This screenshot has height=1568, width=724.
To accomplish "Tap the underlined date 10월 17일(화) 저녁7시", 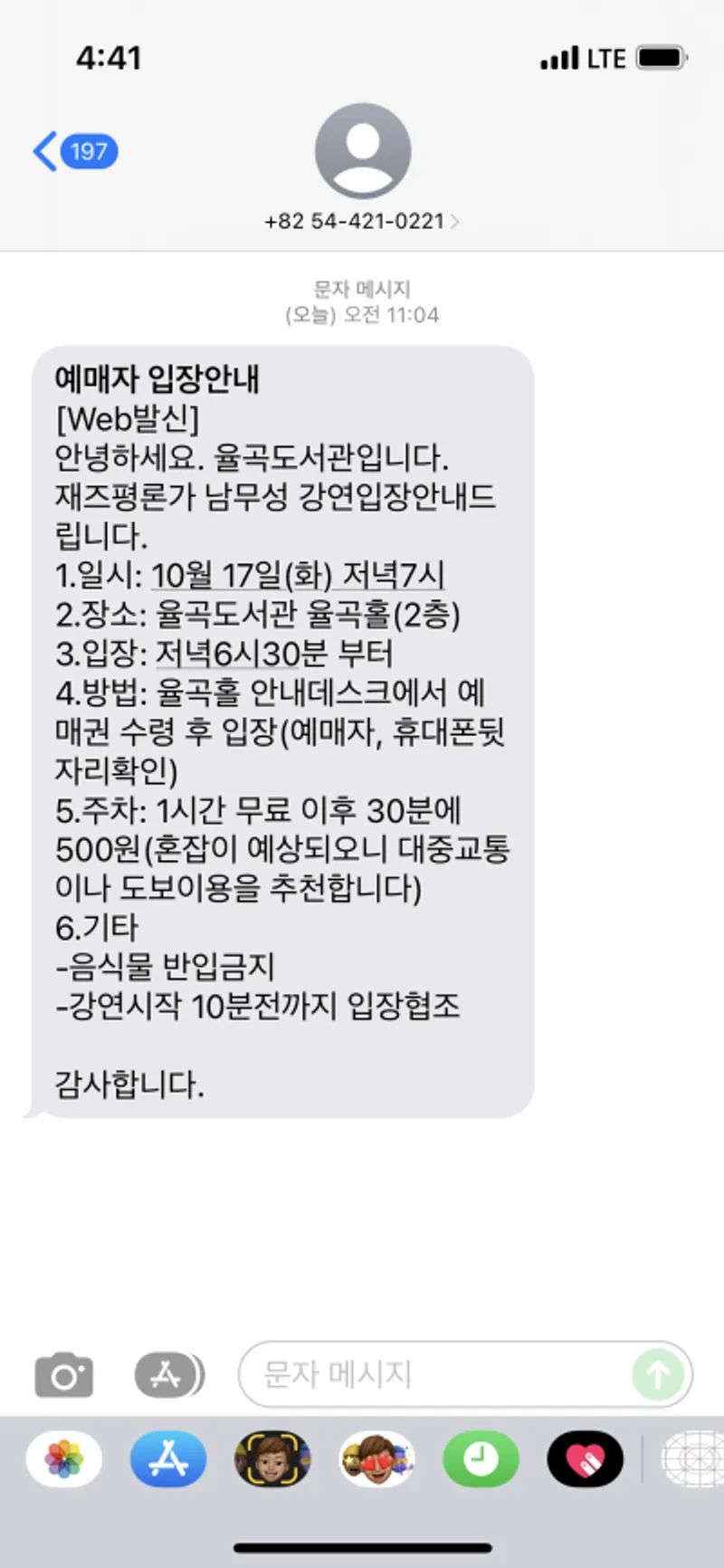I will [298, 576].
